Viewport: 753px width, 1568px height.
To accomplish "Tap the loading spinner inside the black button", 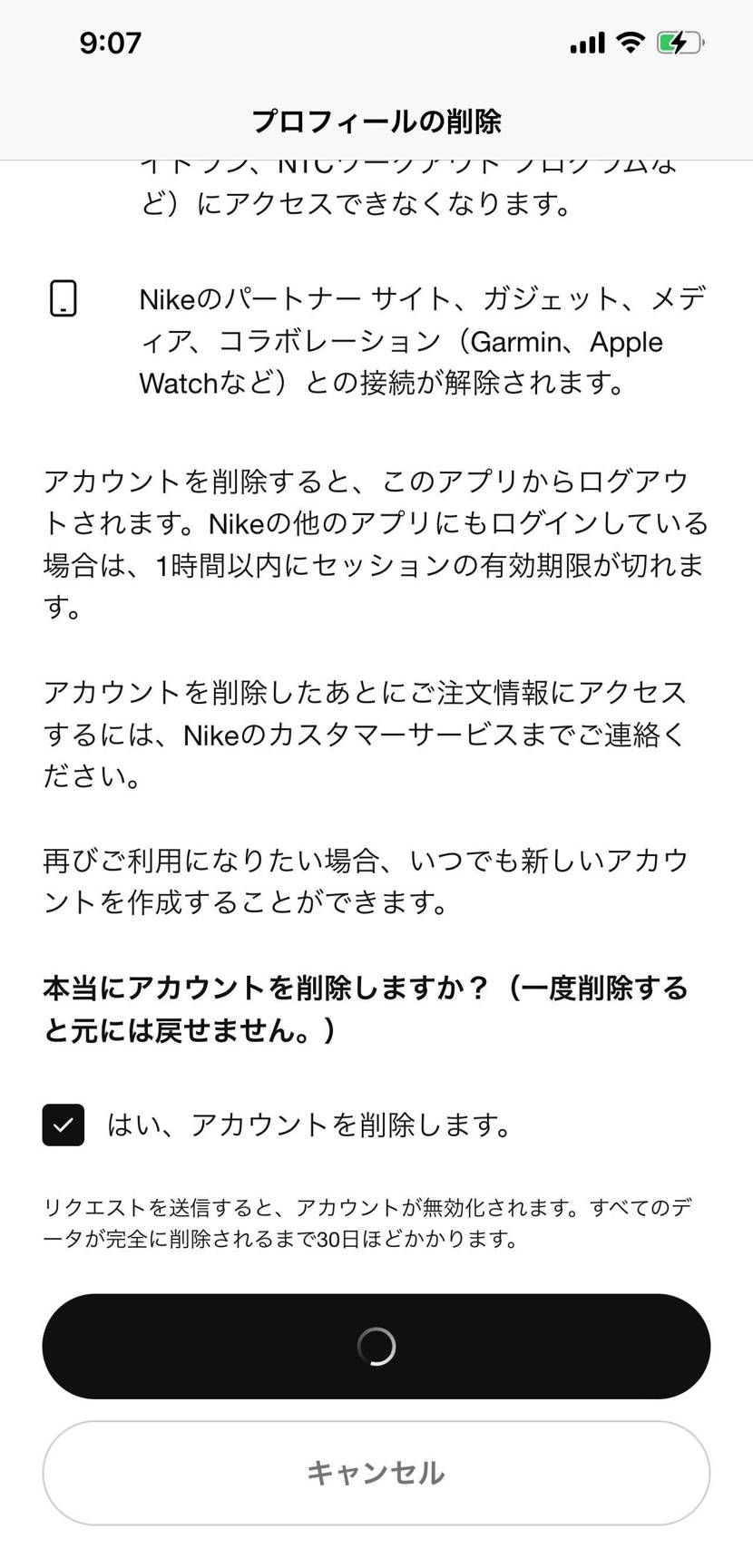I will pyautogui.click(x=376, y=1346).
